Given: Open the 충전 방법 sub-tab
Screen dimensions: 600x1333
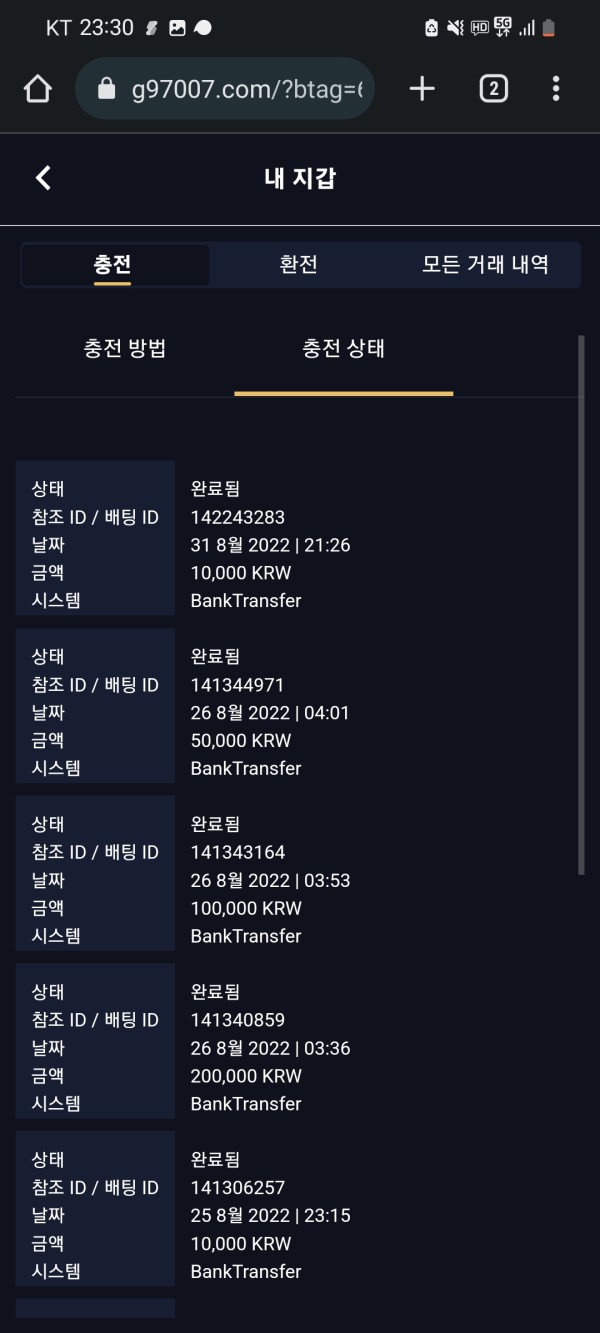Looking at the screenshot, I should (125, 349).
